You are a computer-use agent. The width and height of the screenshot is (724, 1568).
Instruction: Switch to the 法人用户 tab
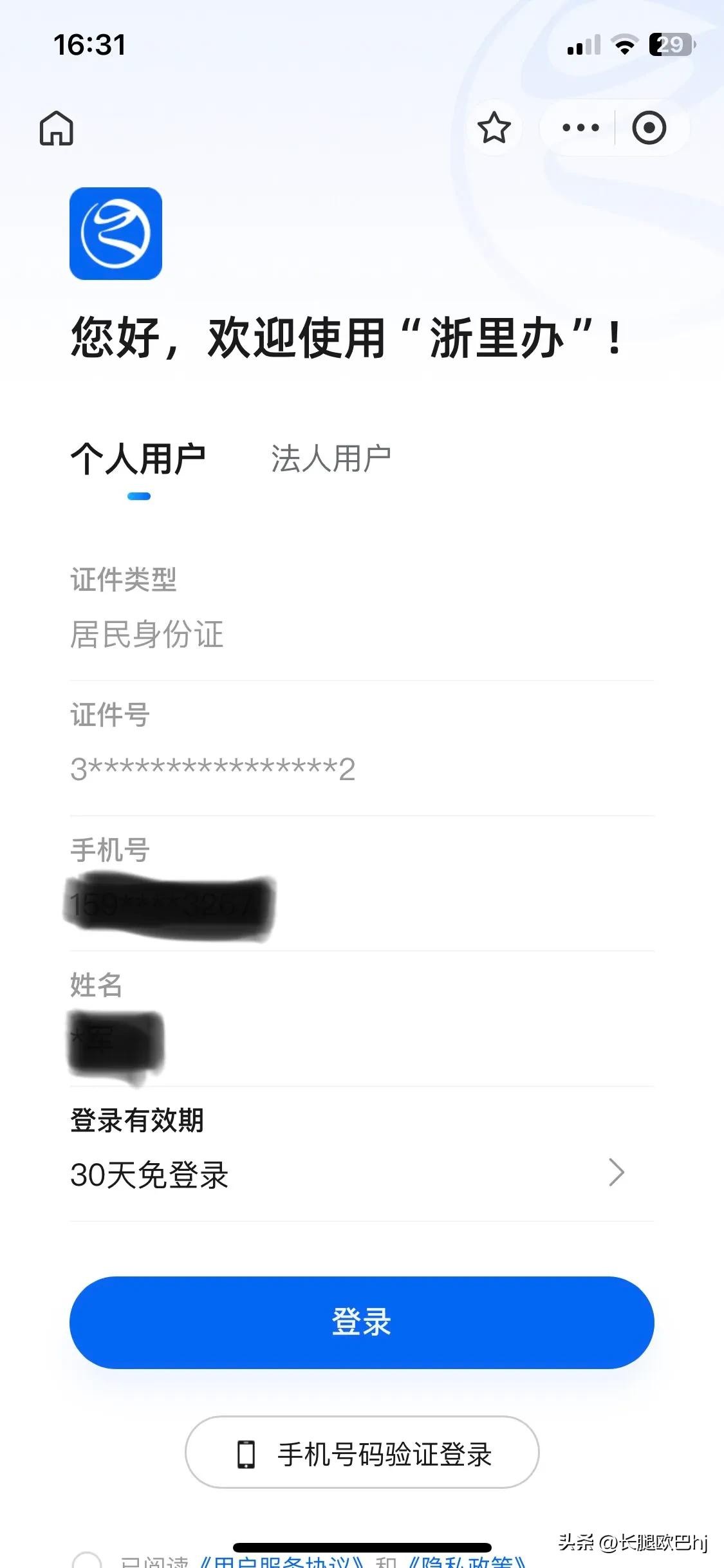331,459
